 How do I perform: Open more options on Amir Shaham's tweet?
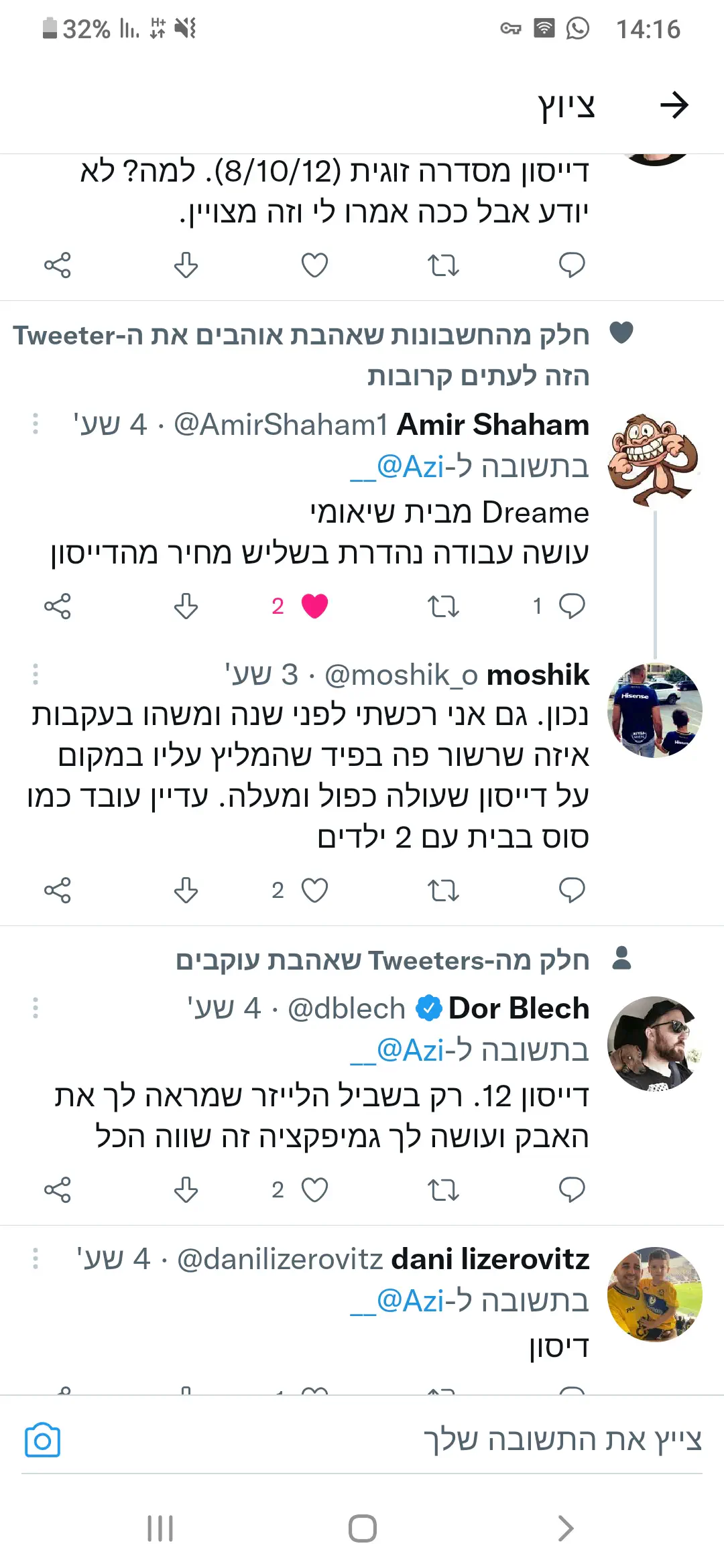click(36, 423)
